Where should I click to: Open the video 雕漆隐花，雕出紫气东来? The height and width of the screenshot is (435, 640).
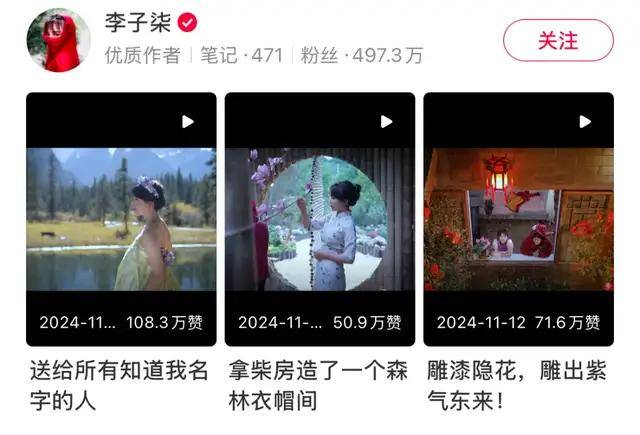pos(518,219)
